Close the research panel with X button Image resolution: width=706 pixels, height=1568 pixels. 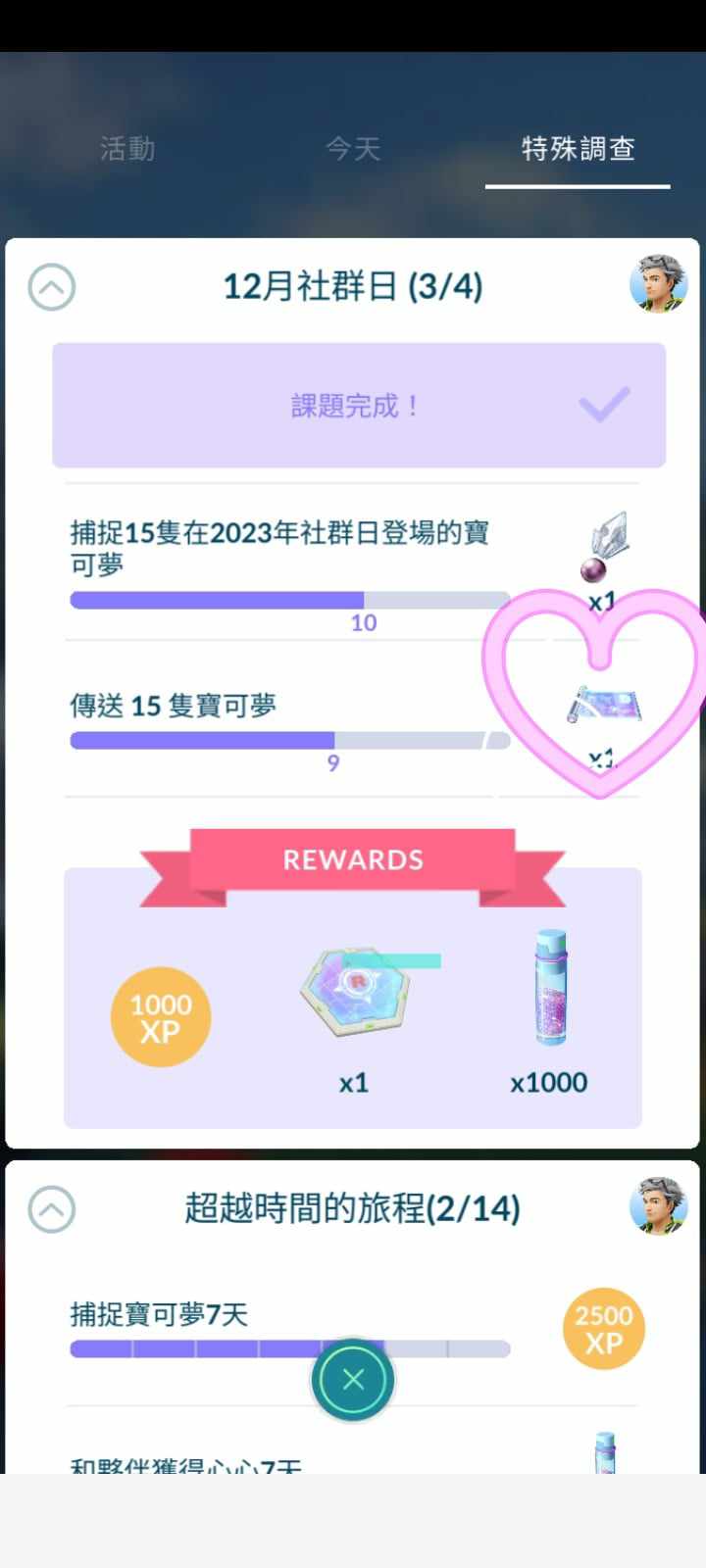tap(353, 1380)
